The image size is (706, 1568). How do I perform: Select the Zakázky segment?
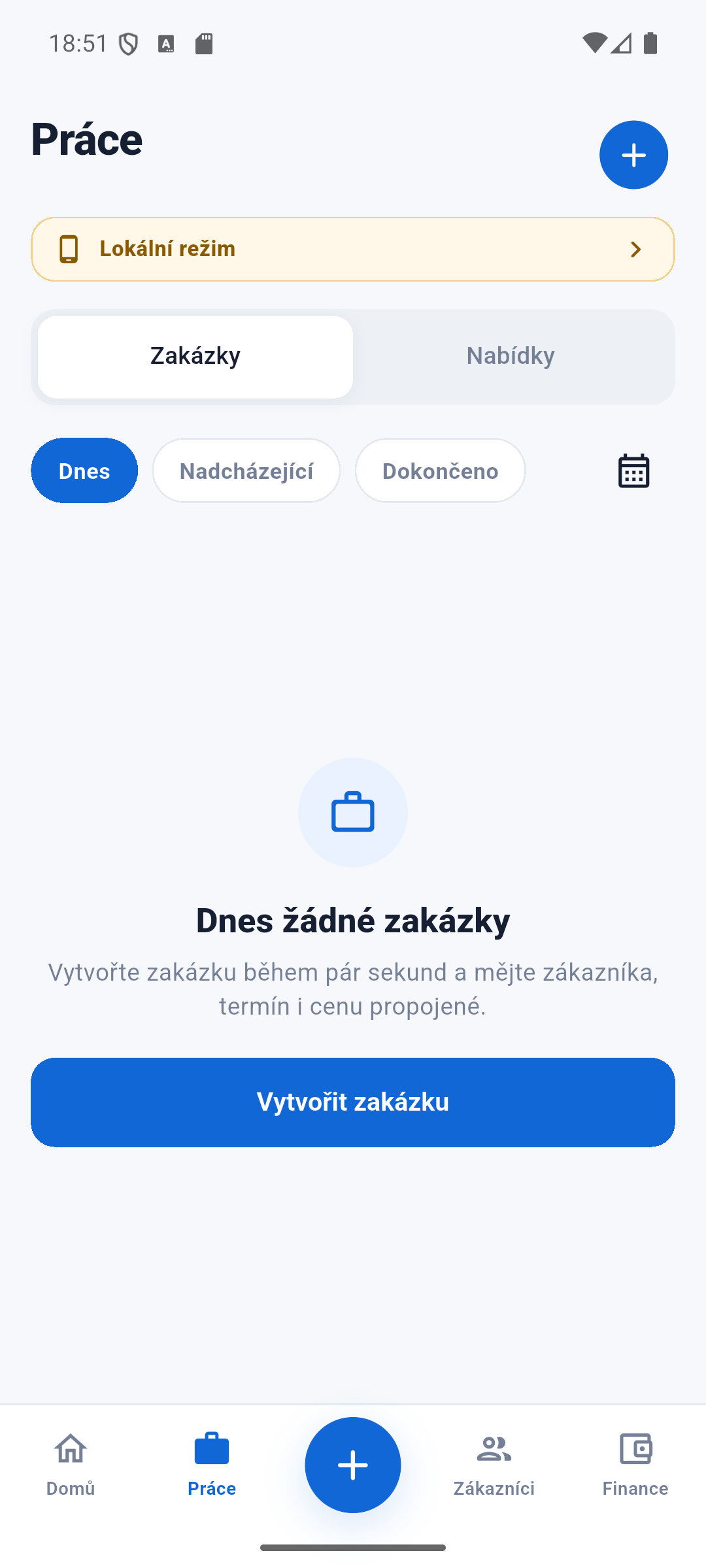pos(195,357)
